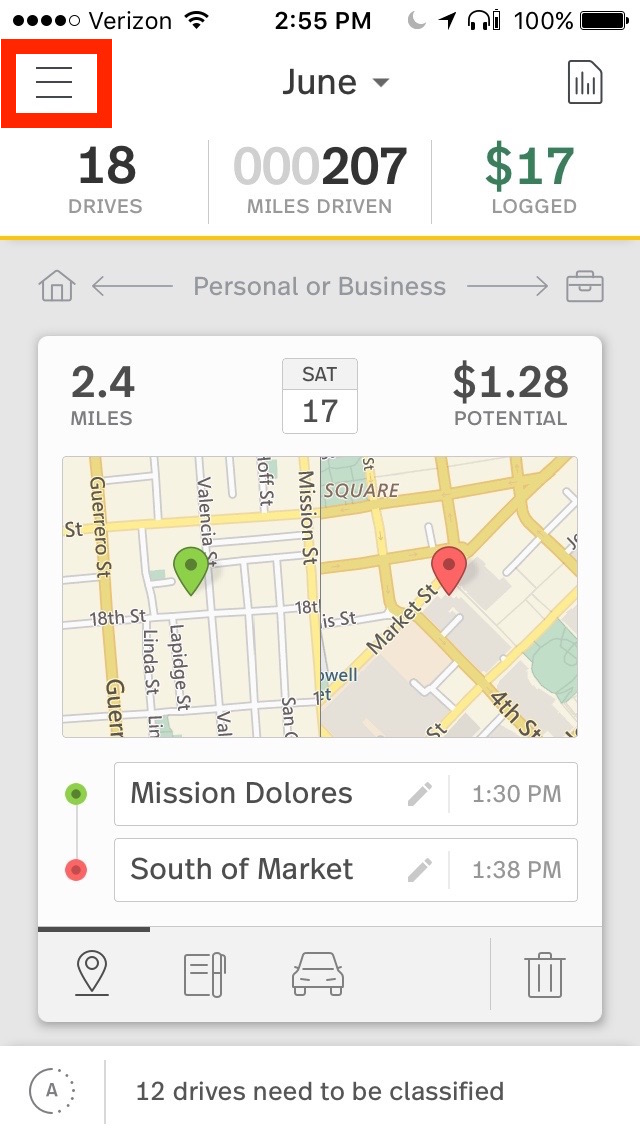Open the hamburger drawer menu
This screenshot has height=1136, width=640.
click(x=54, y=83)
